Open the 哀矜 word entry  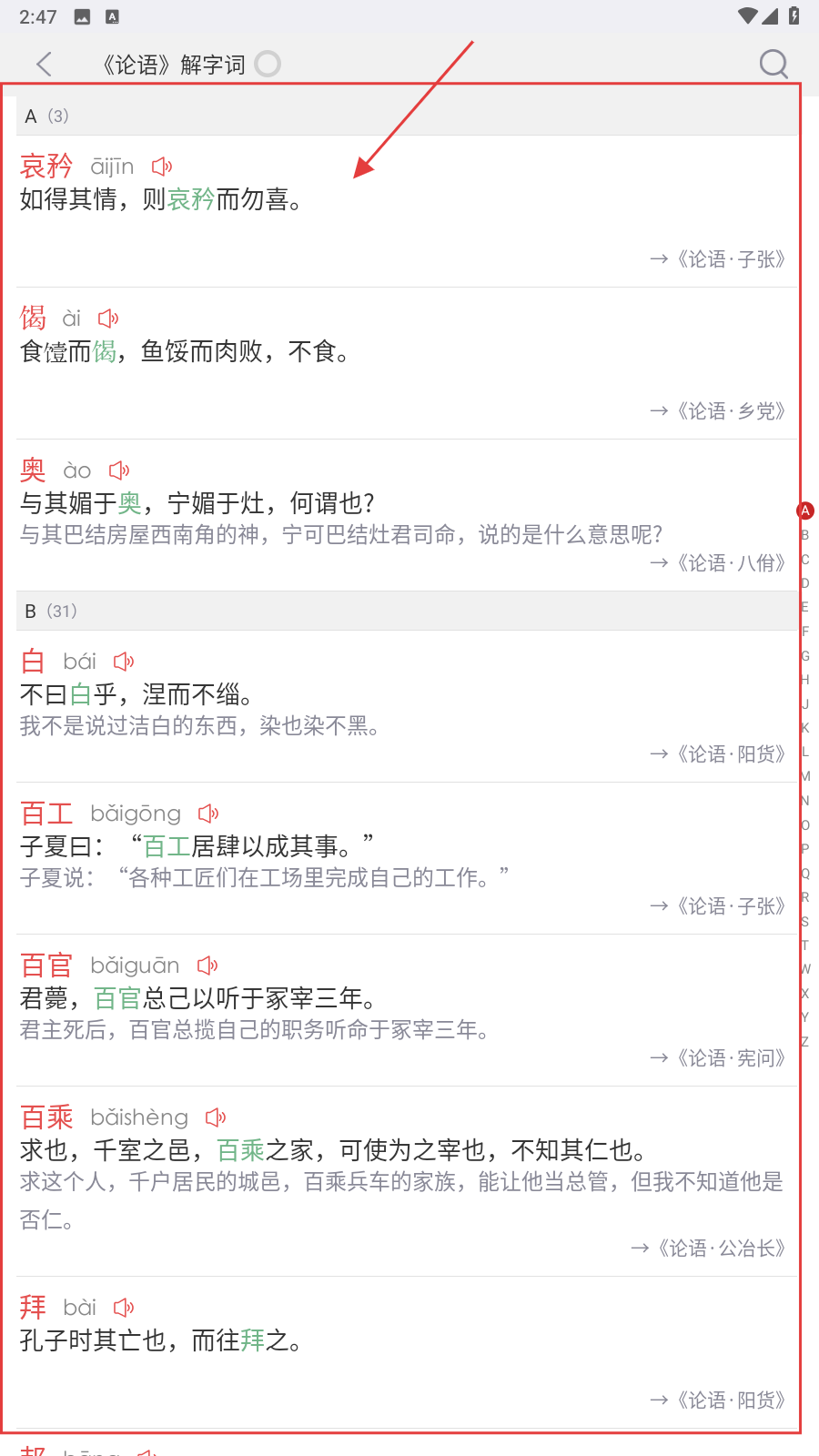[46, 167]
